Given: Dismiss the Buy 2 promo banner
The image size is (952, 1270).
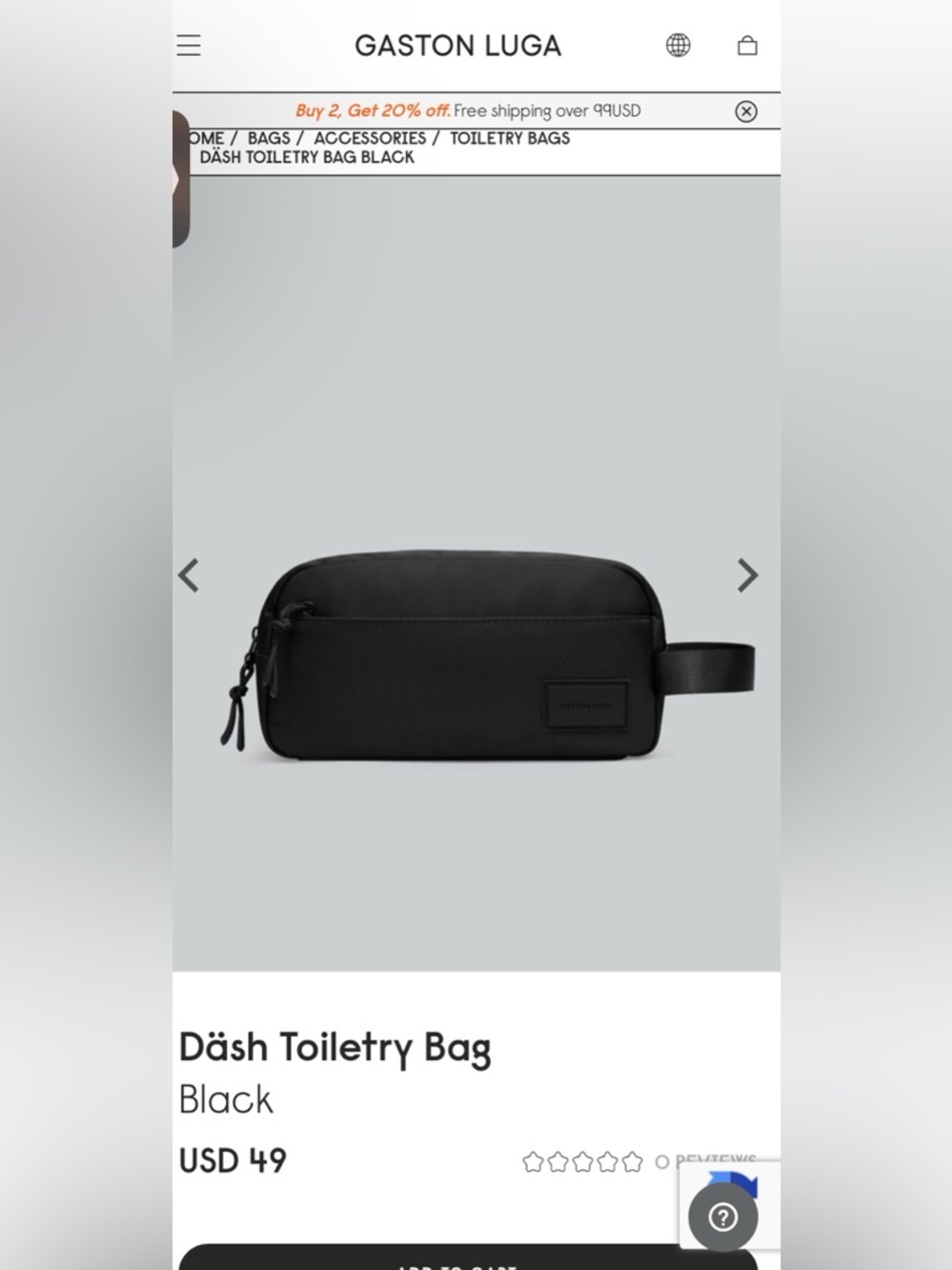Looking at the screenshot, I should 746,111.
